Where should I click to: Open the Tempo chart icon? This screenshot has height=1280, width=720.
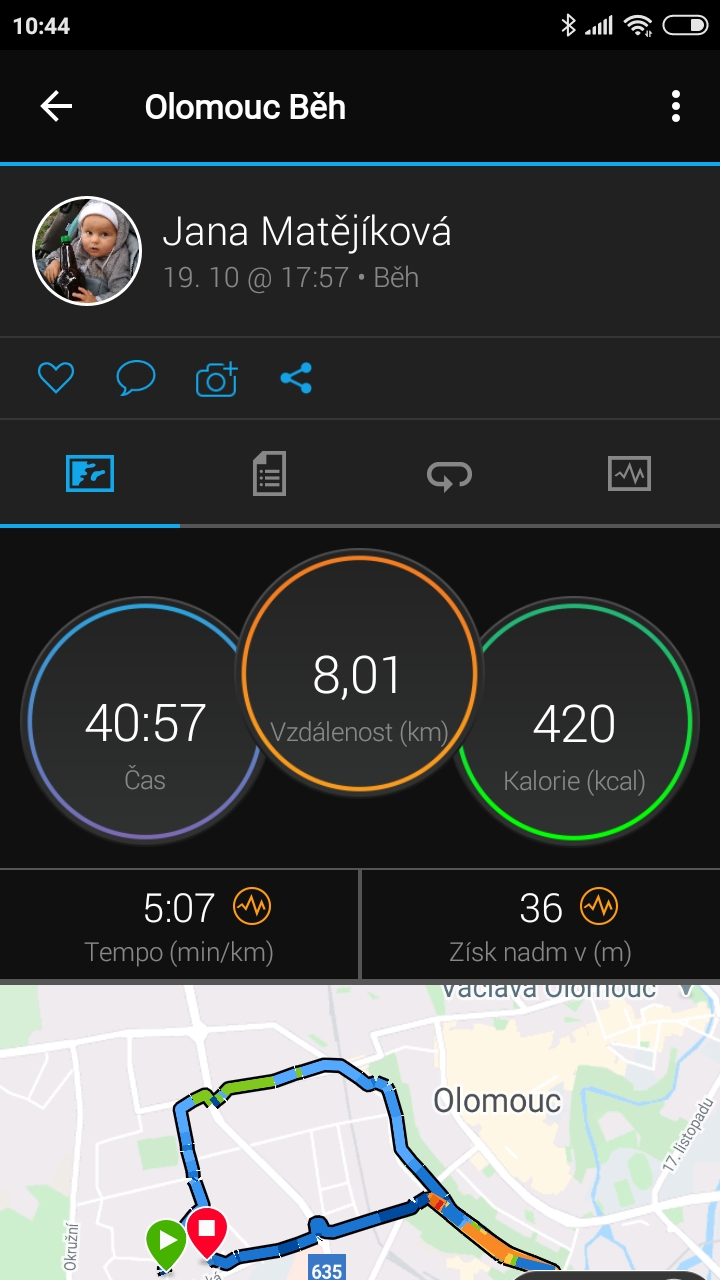pyautogui.click(x=252, y=907)
